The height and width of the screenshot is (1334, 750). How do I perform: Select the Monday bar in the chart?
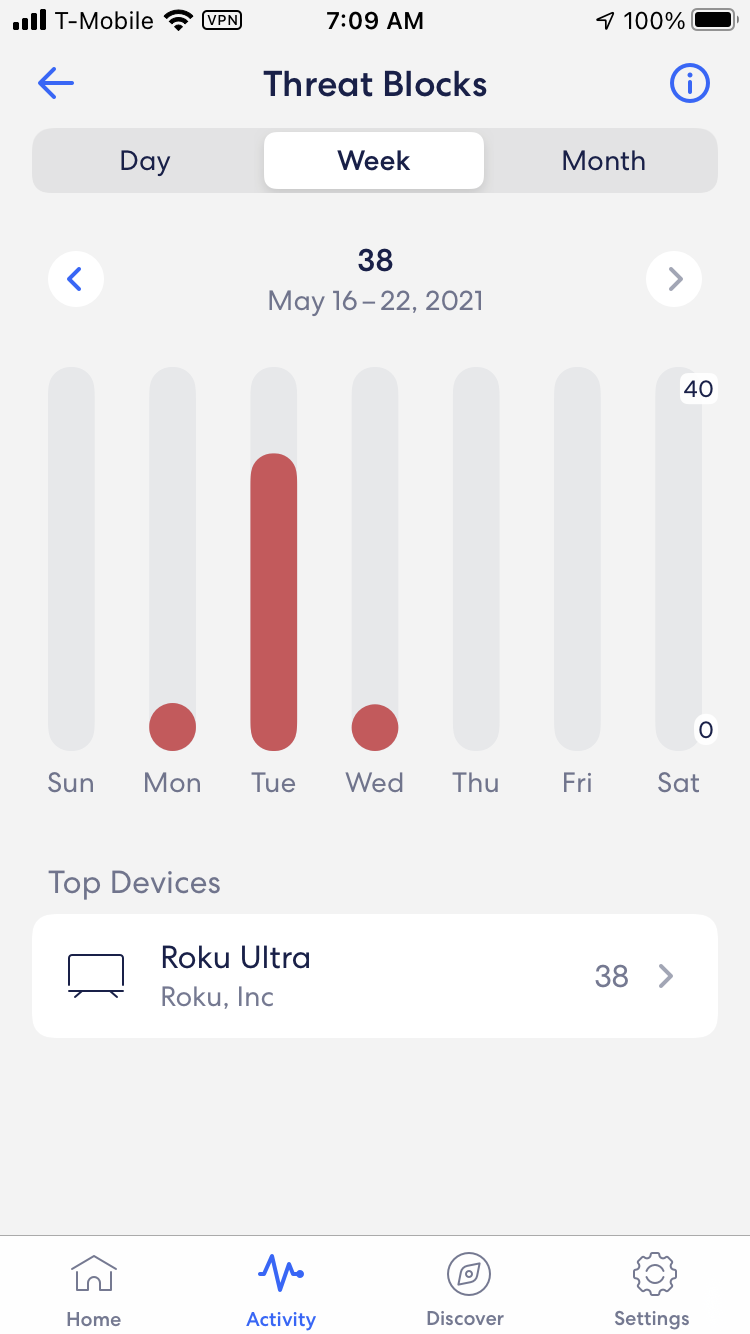172,727
